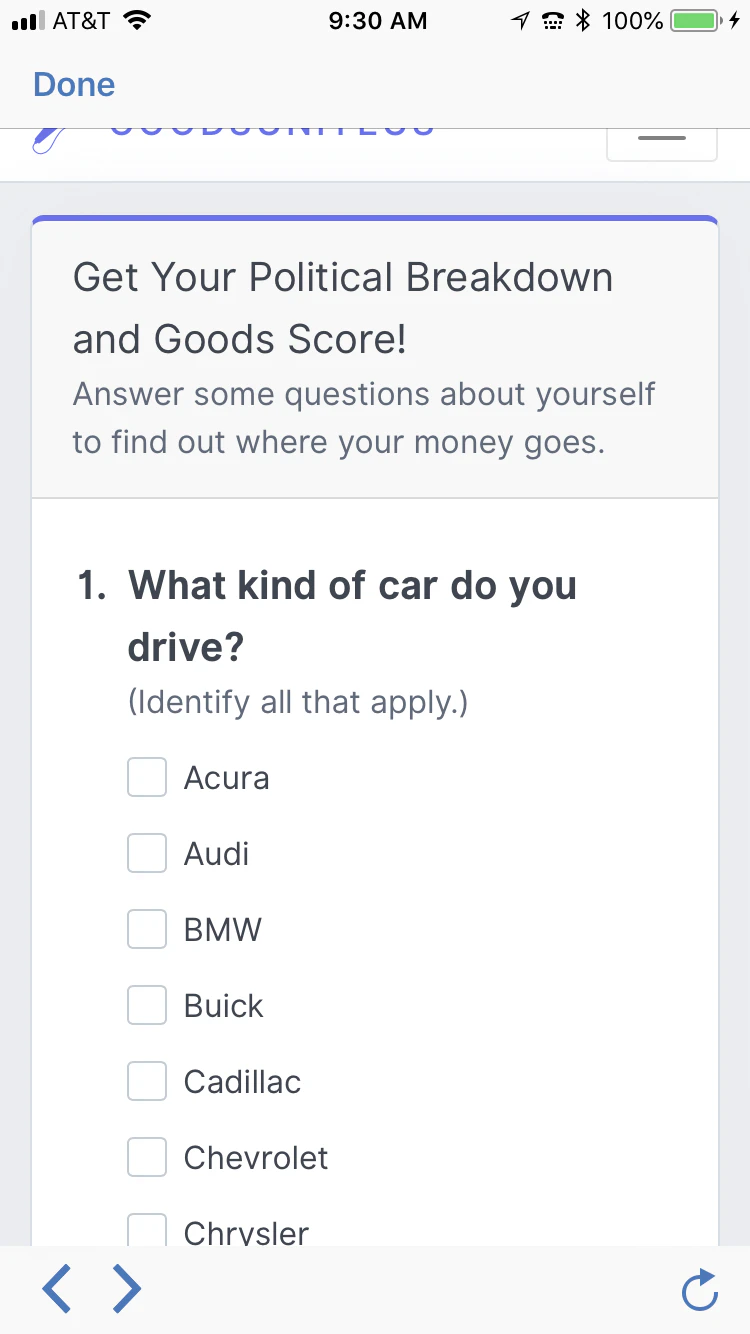Tap Done to close the browser view

tap(74, 84)
